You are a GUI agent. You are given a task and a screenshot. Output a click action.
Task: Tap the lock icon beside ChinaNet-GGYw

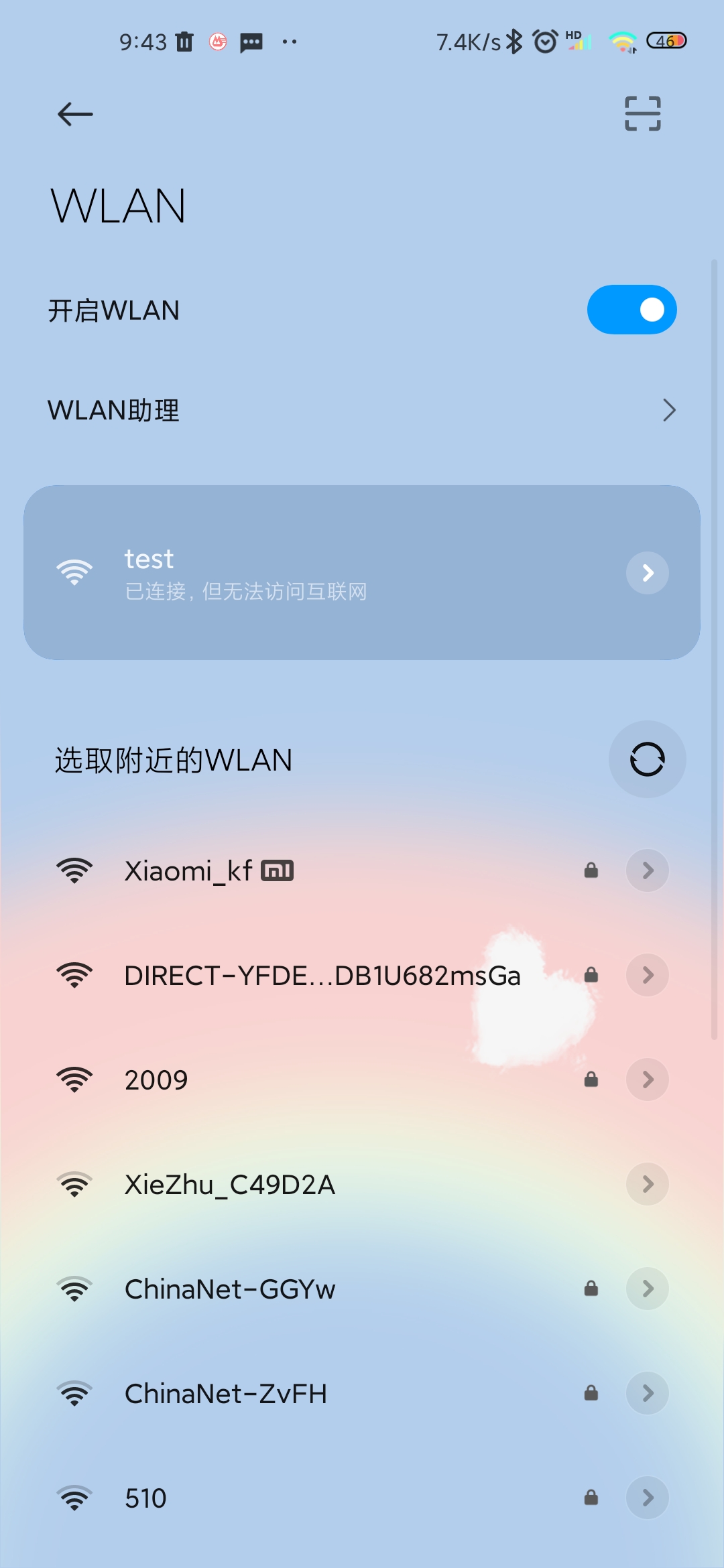point(591,1288)
